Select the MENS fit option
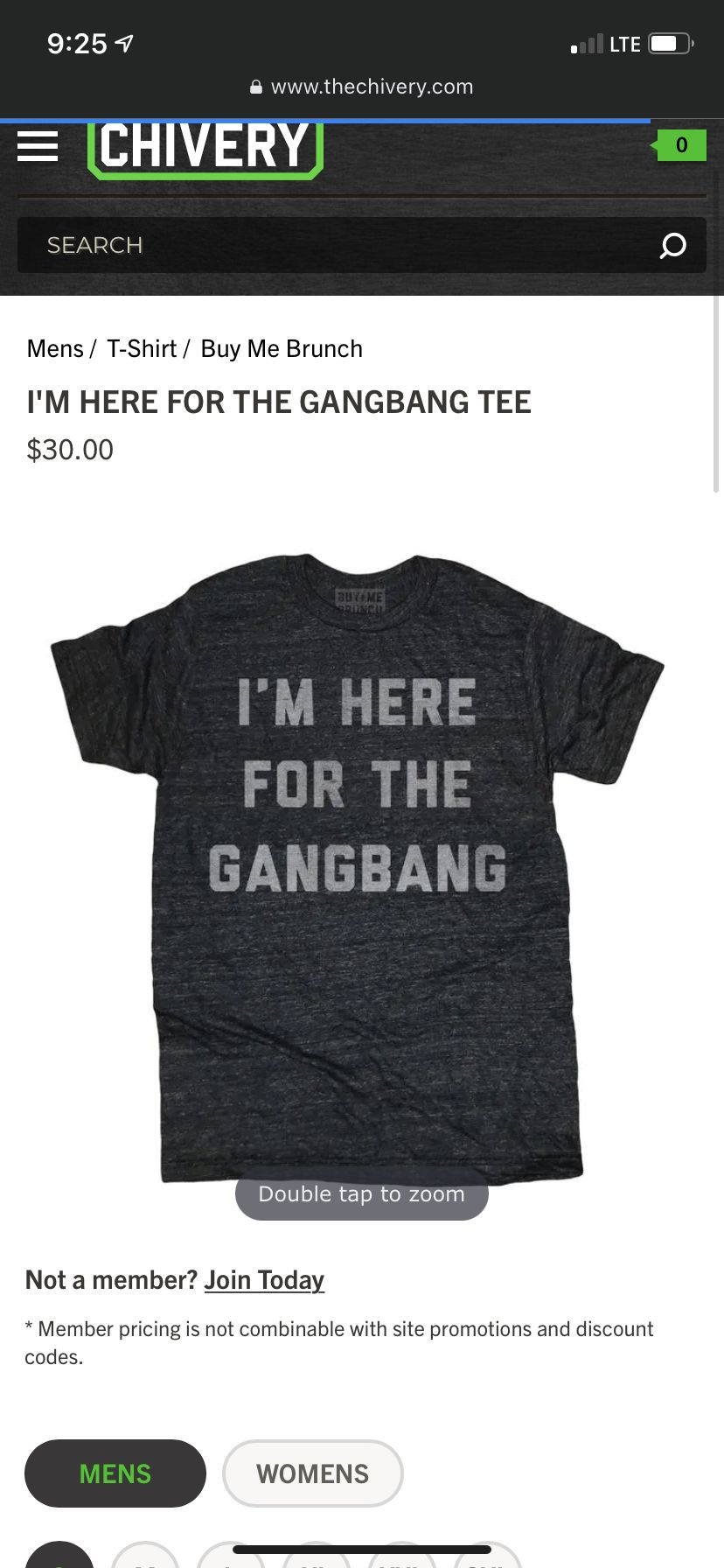 115,1473
